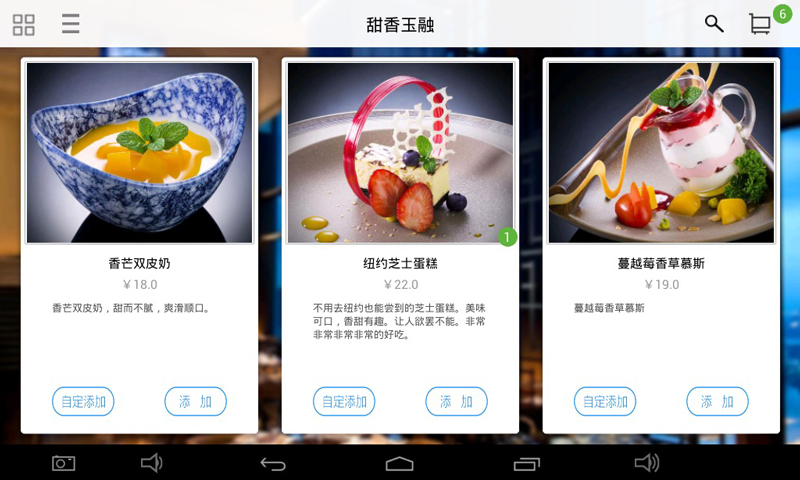This screenshot has height=480, width=800.
Task: Open the 纽约芝士蛋糕 dessert photo
Action: point(400,153)
